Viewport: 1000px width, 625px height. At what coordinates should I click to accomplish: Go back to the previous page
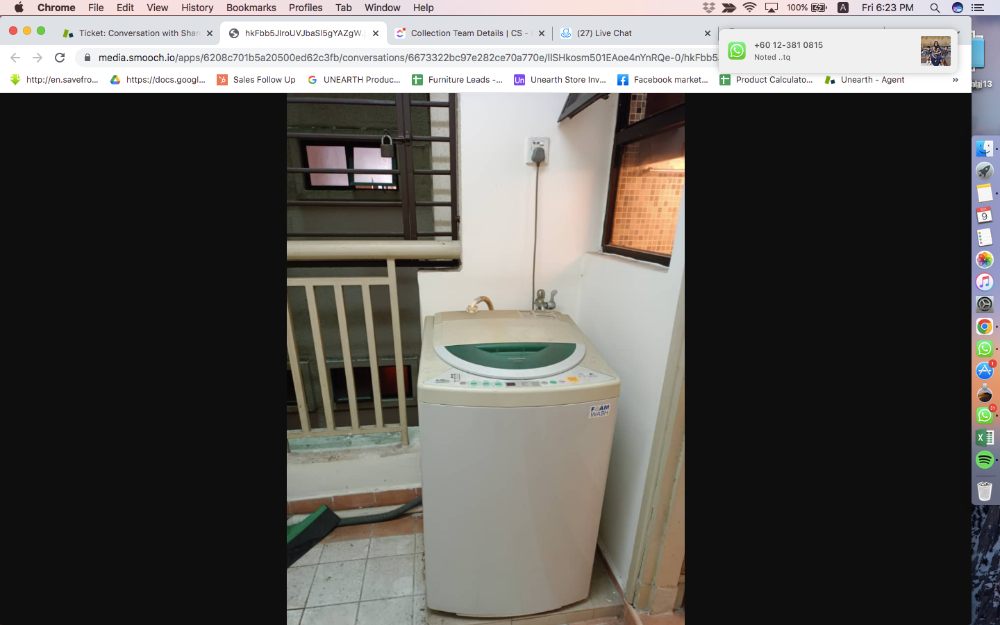[x=15, y=58]
